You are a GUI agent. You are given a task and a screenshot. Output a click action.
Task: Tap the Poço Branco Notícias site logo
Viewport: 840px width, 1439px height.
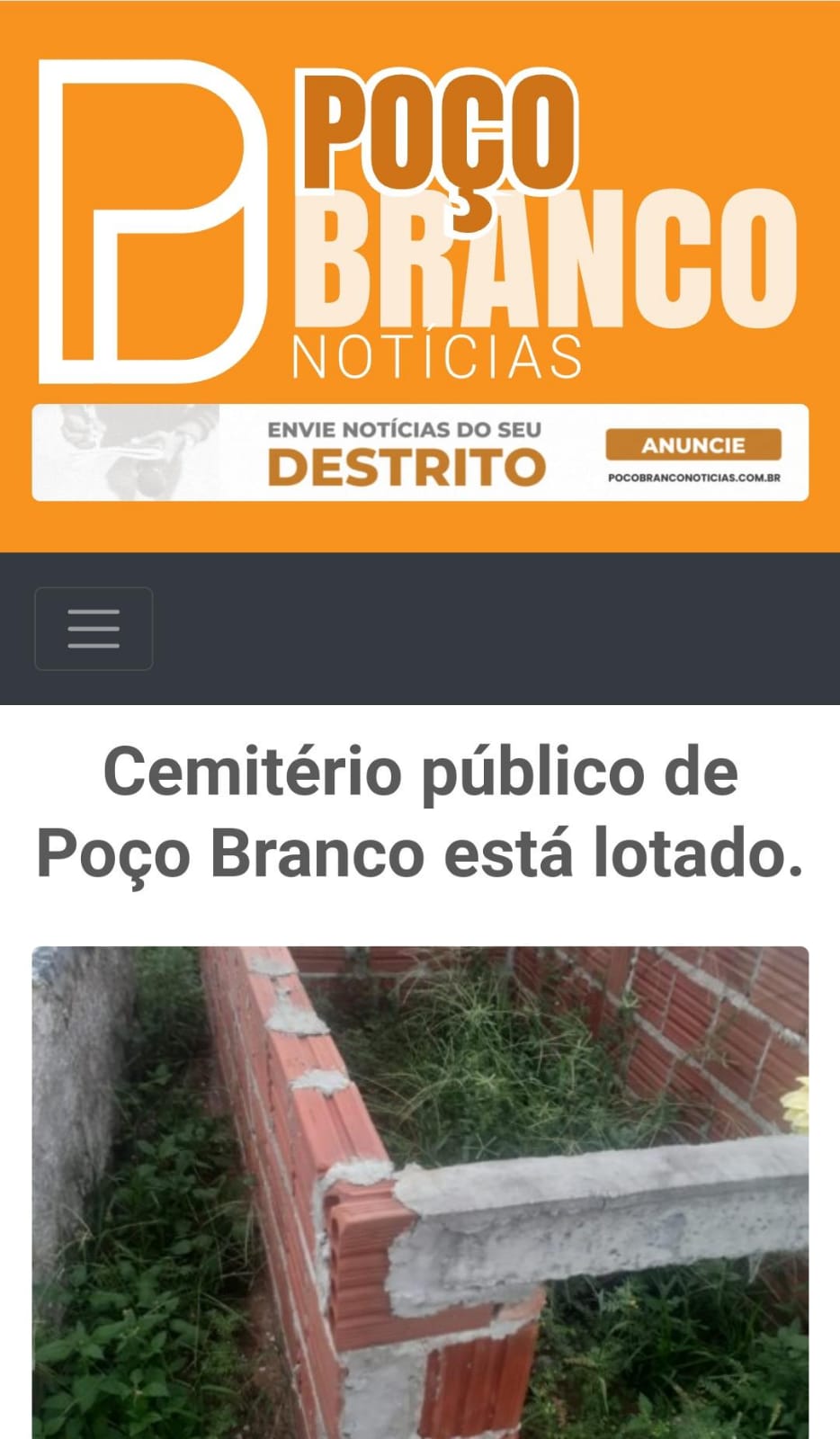coord(418,221)
